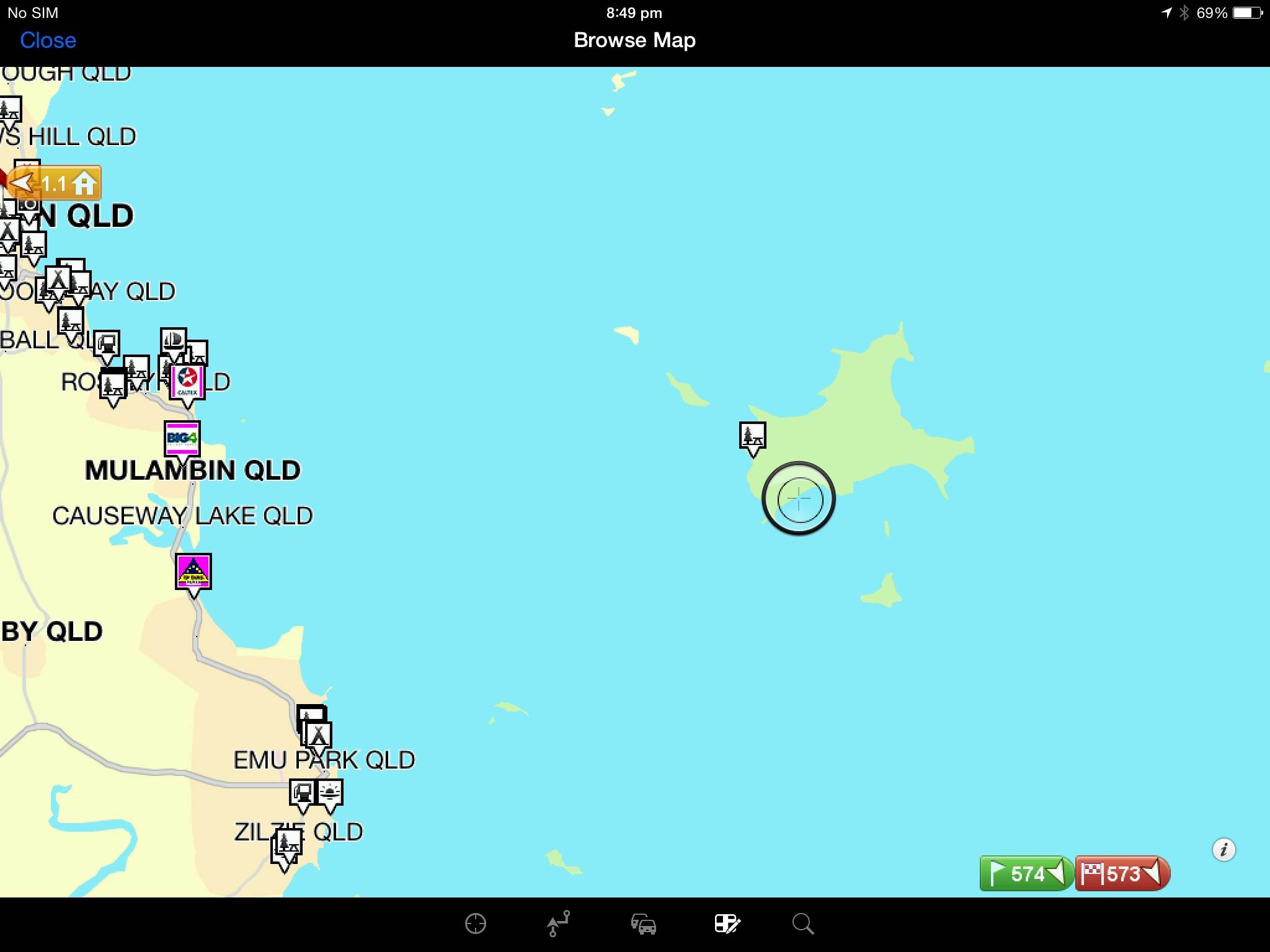The width and height of the screenshot is (1270, 952).
Task: Select the boat ramp marker near Rosslyn
Action: point(174,341)
